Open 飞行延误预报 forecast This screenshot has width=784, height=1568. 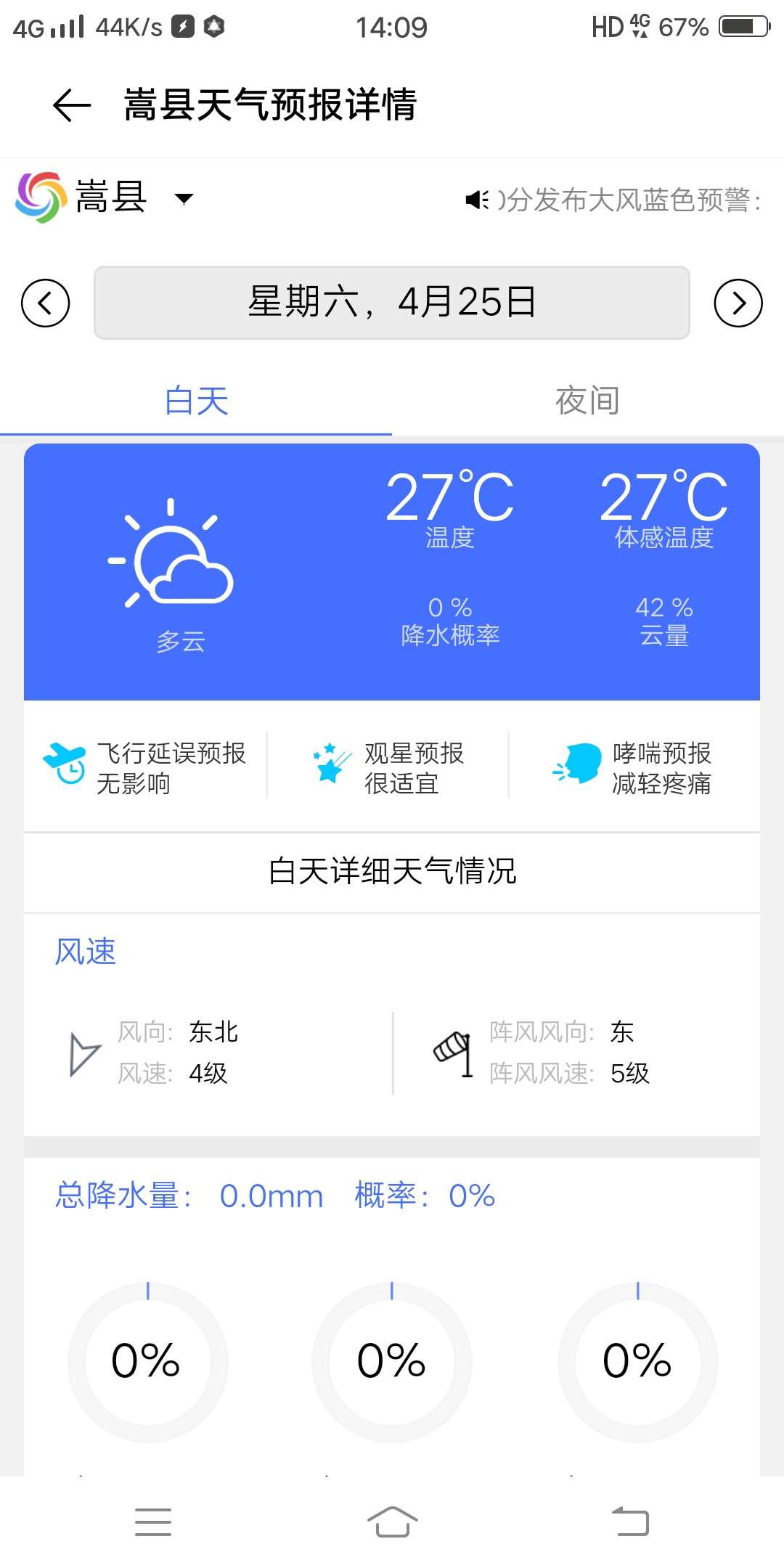pyautogui.click(x=145, y=768)
